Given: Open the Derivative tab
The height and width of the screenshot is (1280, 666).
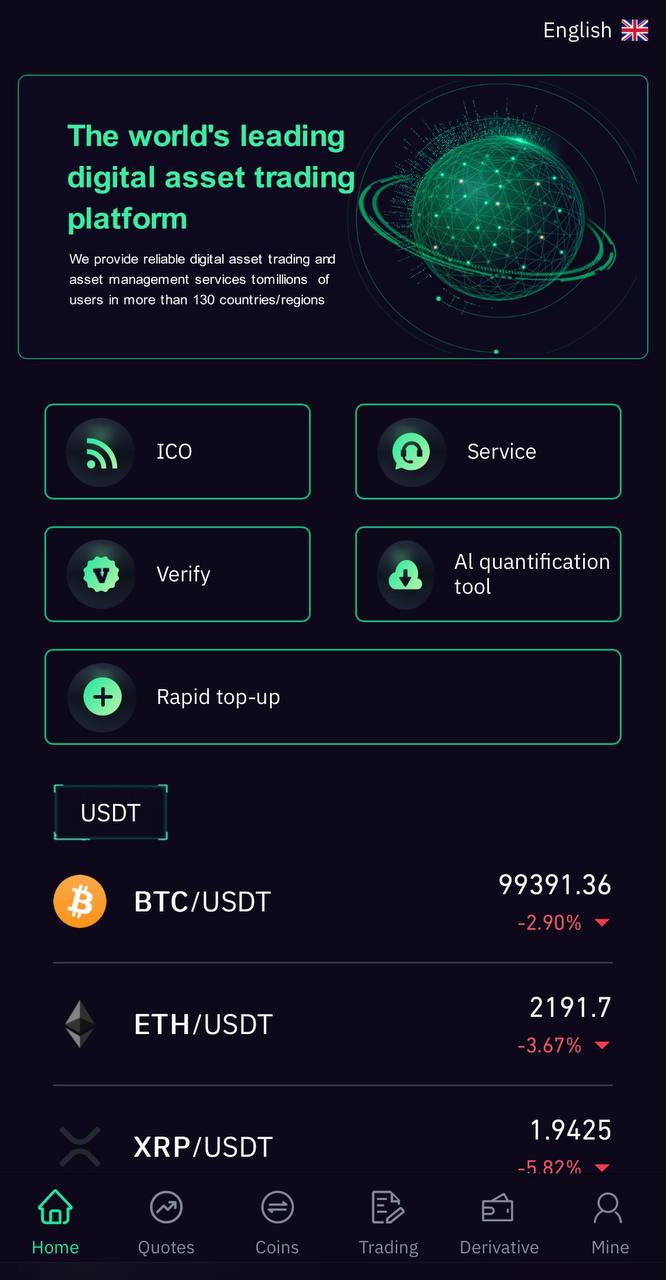Looking at the screenshot, I should pyautogui.click(x=499, y=1222).
